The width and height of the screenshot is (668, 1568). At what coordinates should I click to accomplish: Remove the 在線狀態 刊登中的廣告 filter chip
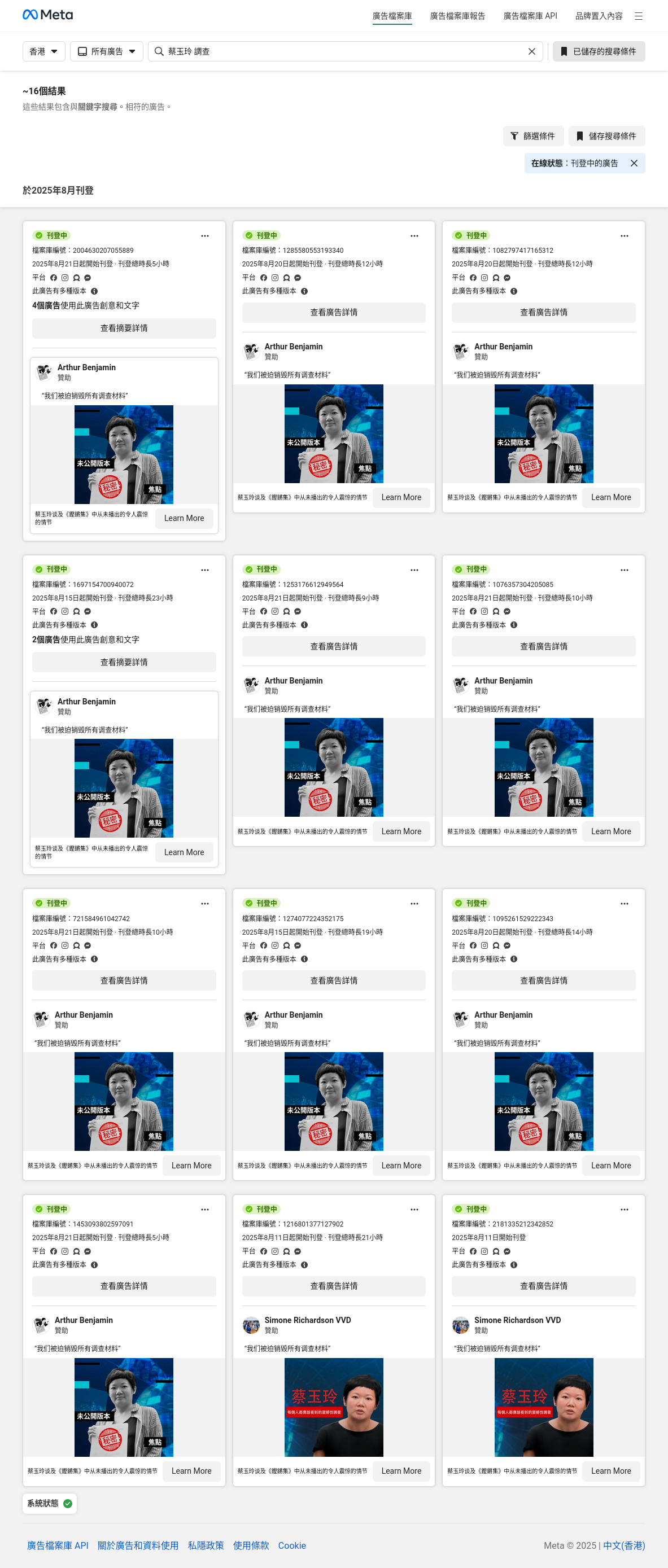634,163
